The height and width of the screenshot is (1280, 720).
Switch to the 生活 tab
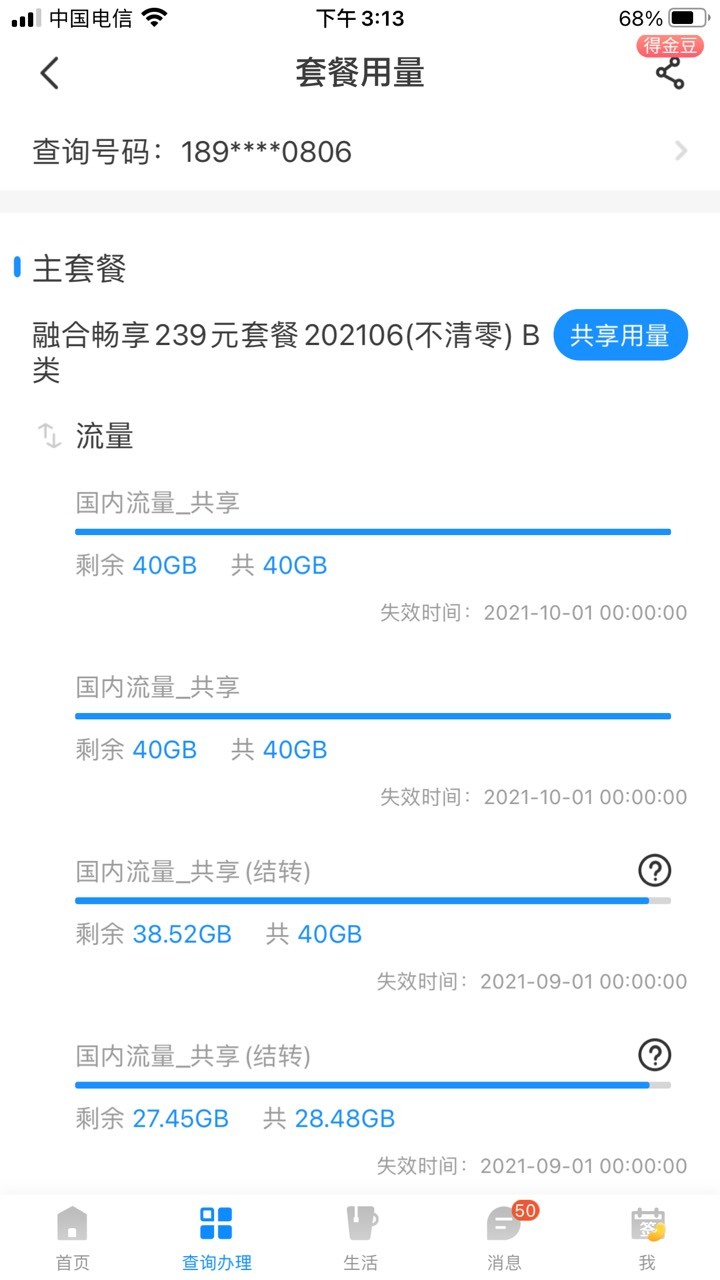tap(360, 1237)
